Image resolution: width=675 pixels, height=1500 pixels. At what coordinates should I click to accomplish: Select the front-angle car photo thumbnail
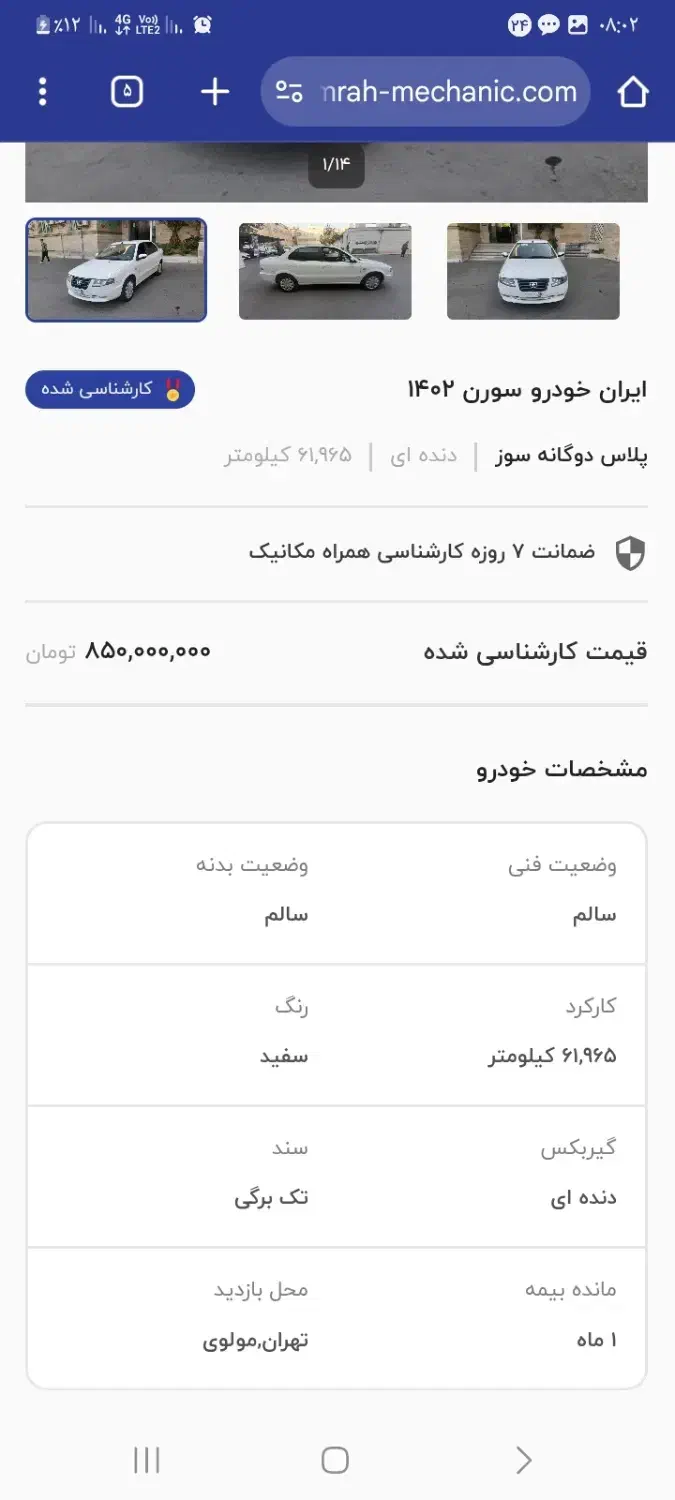[x=116, y=270]
